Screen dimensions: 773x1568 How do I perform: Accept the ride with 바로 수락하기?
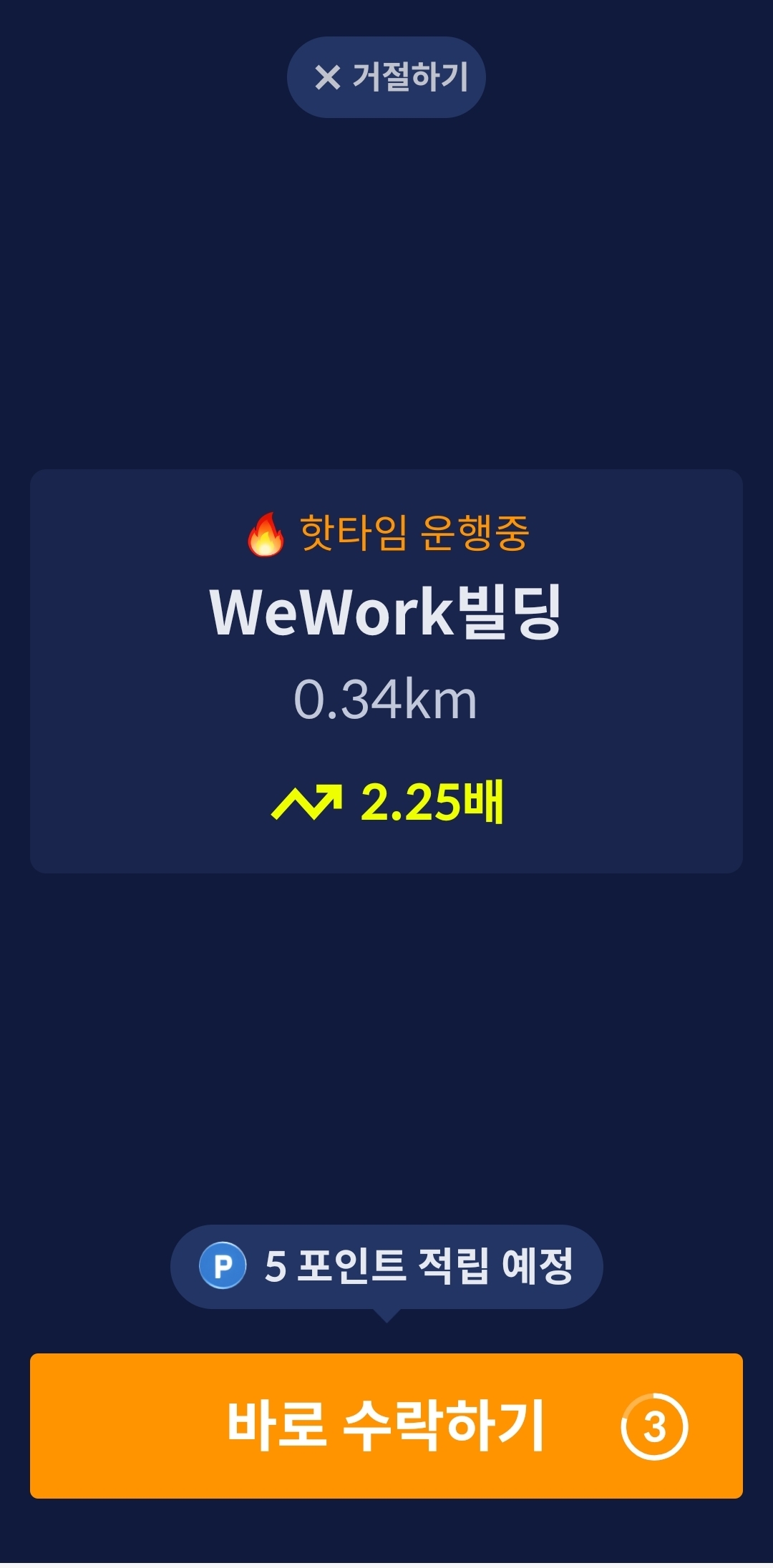[386, 1426]
